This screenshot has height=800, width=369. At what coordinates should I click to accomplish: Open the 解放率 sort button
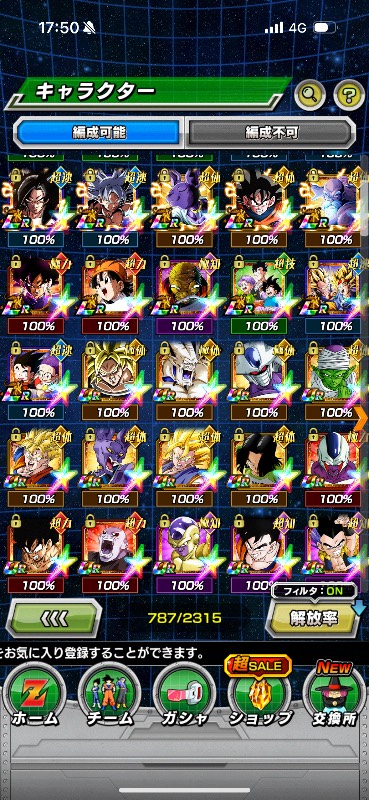pos(313,618)
